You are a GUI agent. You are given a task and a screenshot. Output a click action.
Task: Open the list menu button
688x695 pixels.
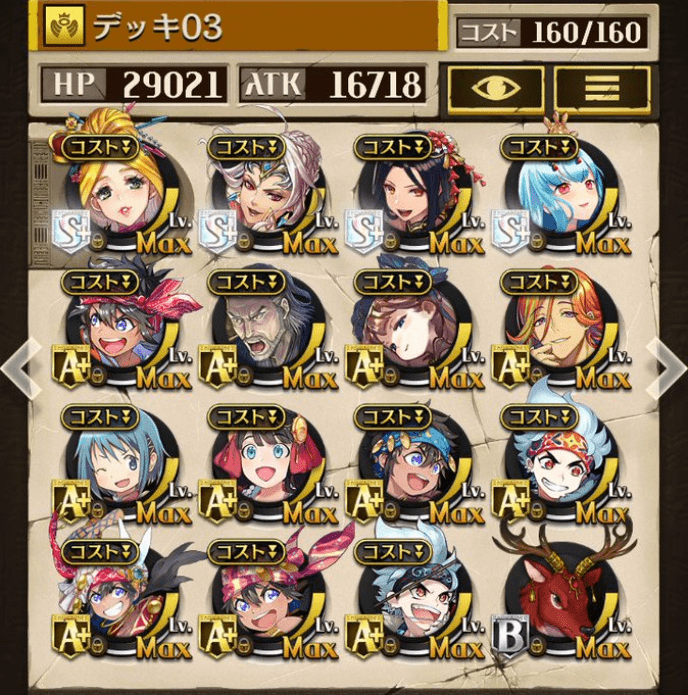coord(601,87)
